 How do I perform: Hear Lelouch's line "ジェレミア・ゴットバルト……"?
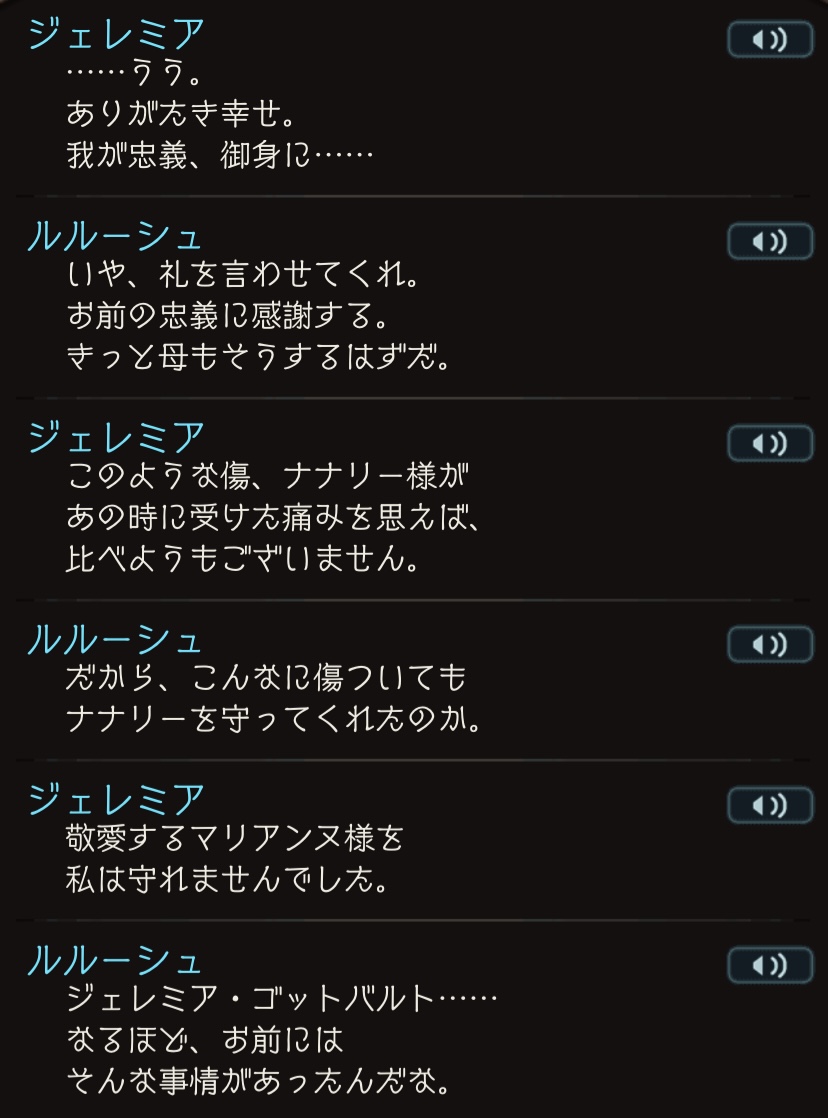click(768, 965)
